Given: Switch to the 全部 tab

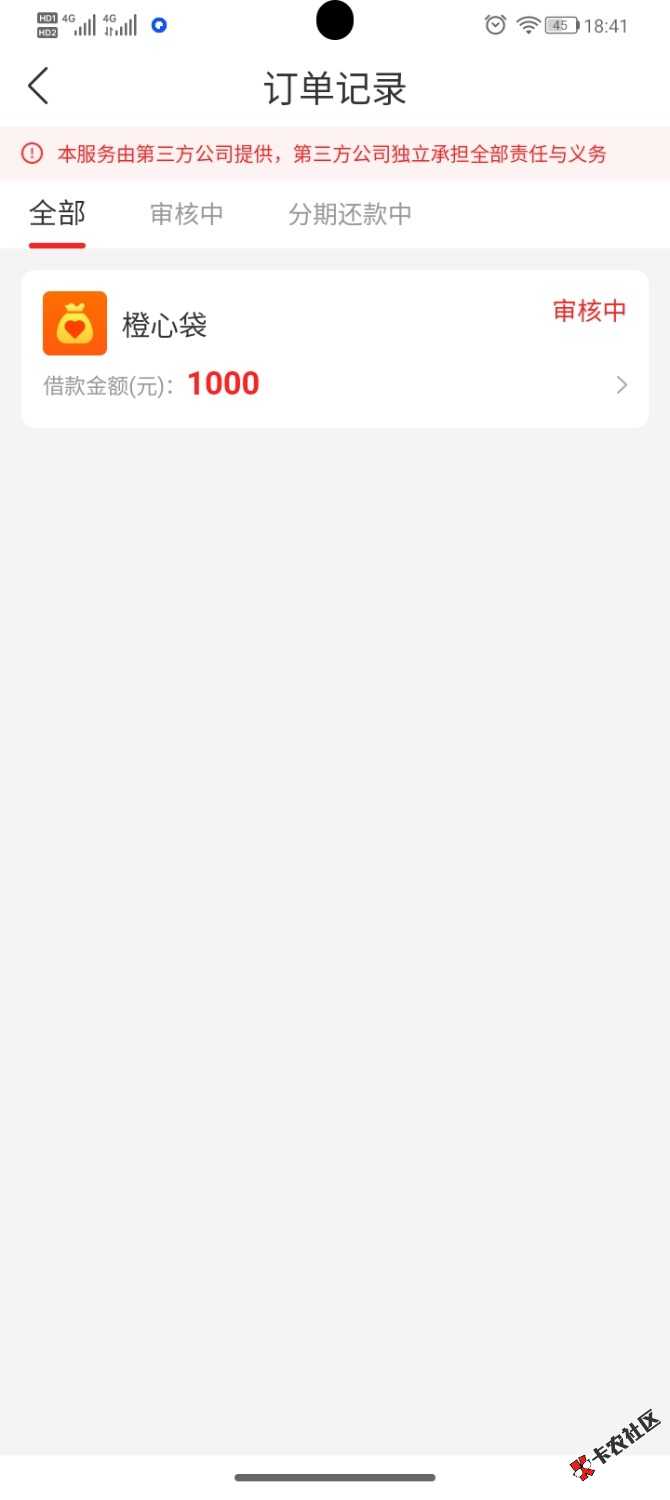Looking at the screenshot, I should (57, 214).
